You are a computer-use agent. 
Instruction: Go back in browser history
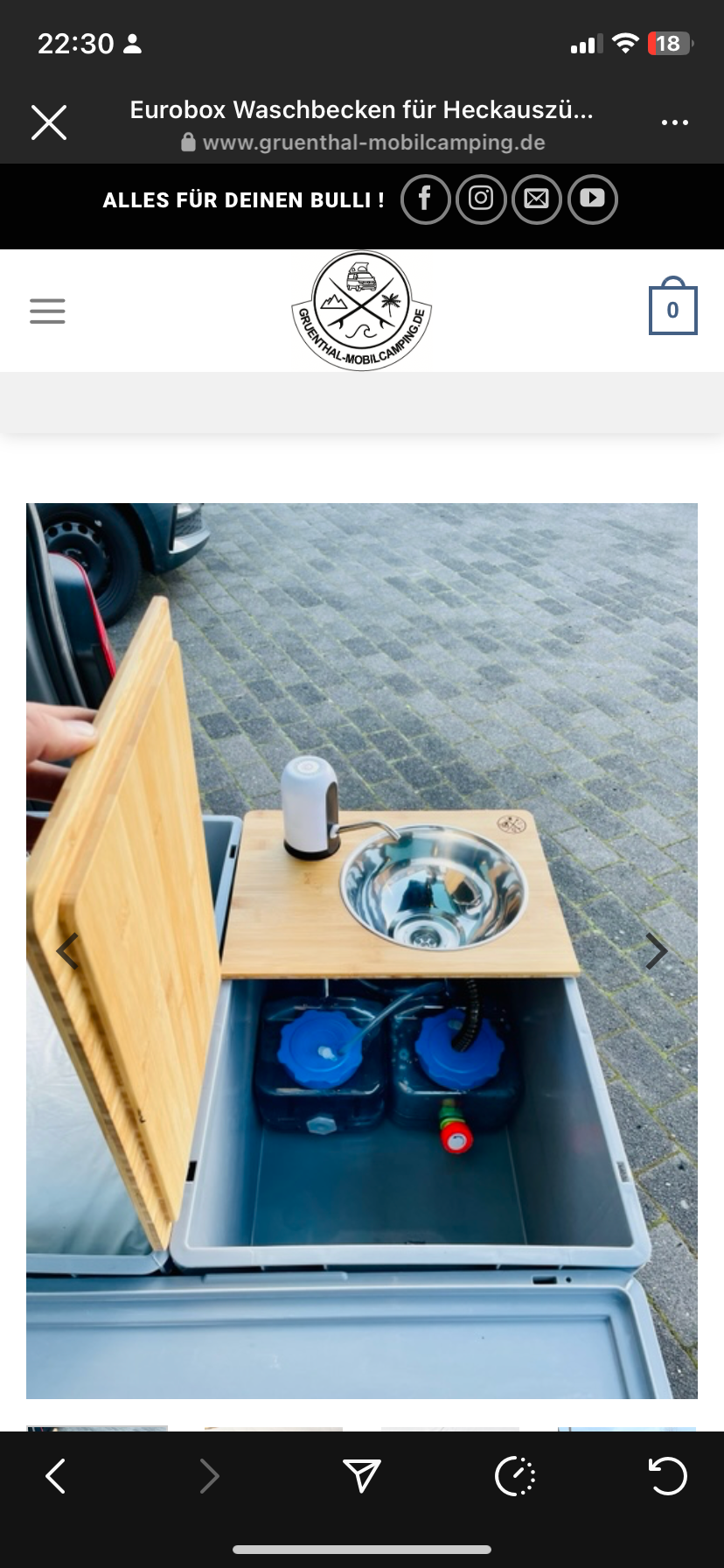pyautogui.click(x=56, y=1476)
